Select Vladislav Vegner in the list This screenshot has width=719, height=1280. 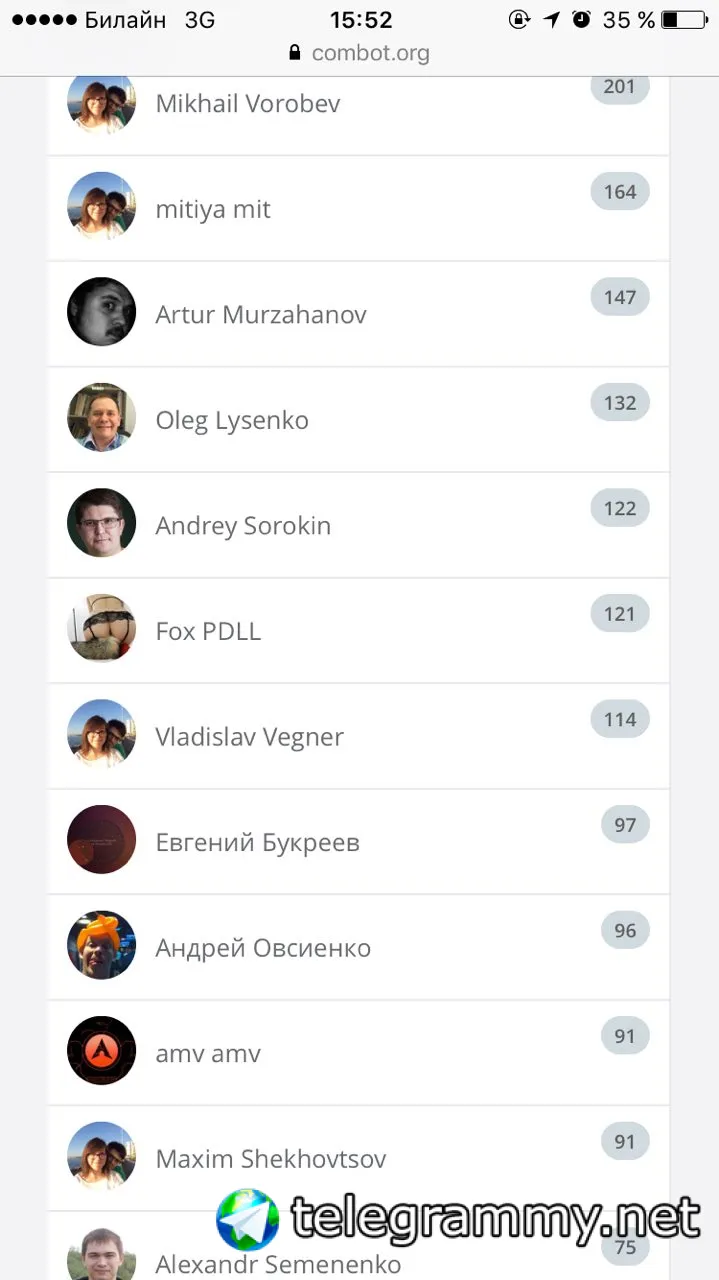point(249,737)
